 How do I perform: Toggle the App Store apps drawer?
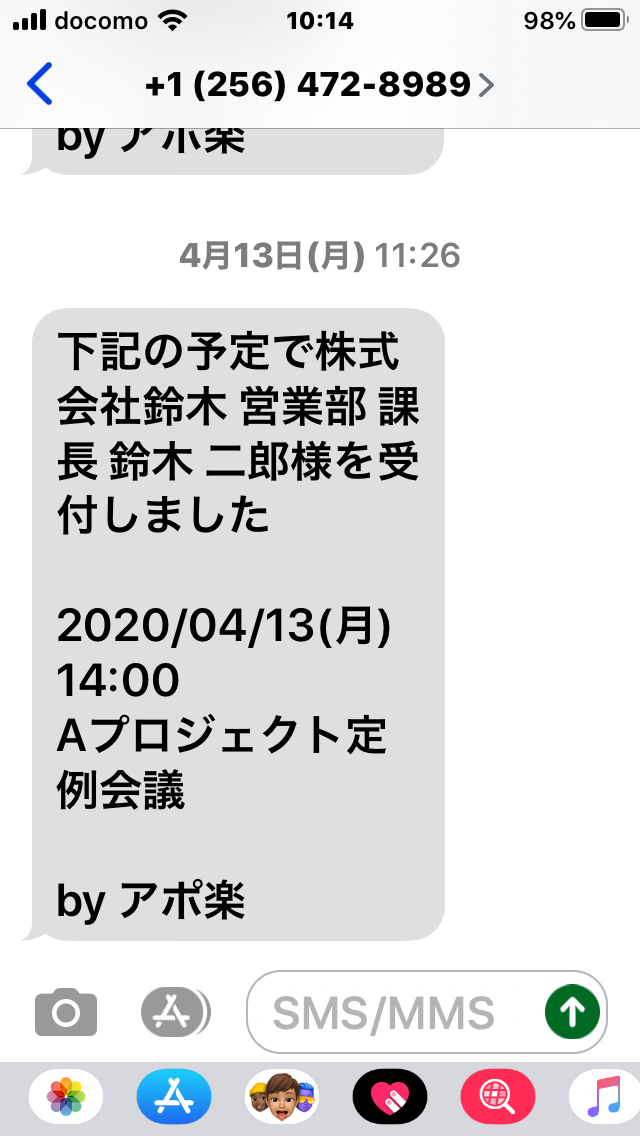click(175, 1013)
